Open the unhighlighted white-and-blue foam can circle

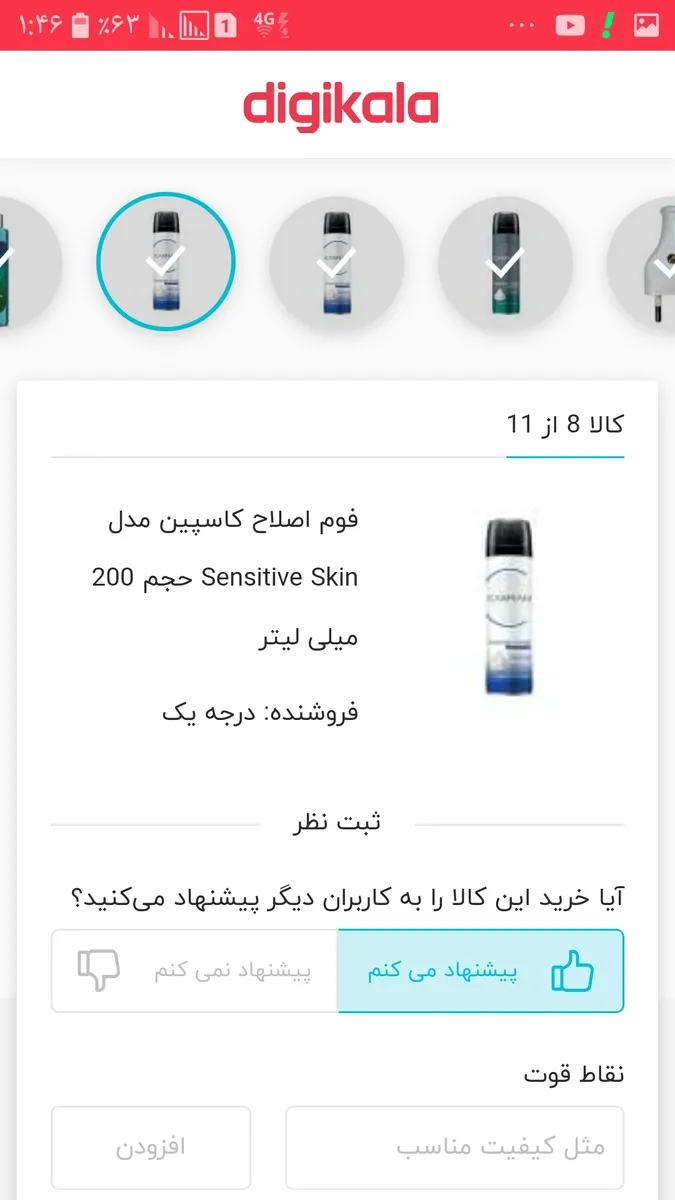(336, 263)
